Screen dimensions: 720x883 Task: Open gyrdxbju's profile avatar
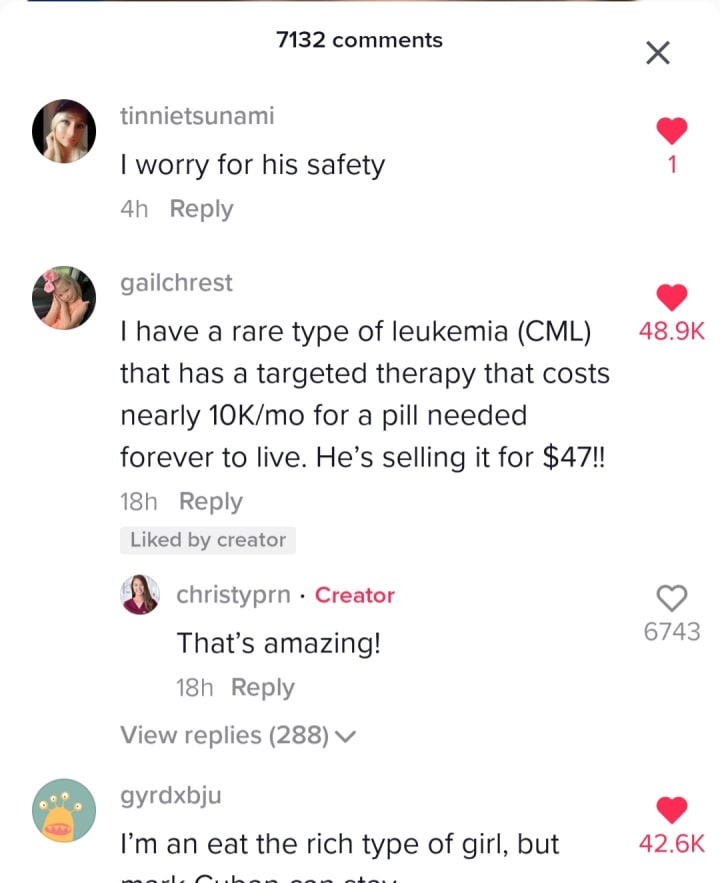point(64,811)
